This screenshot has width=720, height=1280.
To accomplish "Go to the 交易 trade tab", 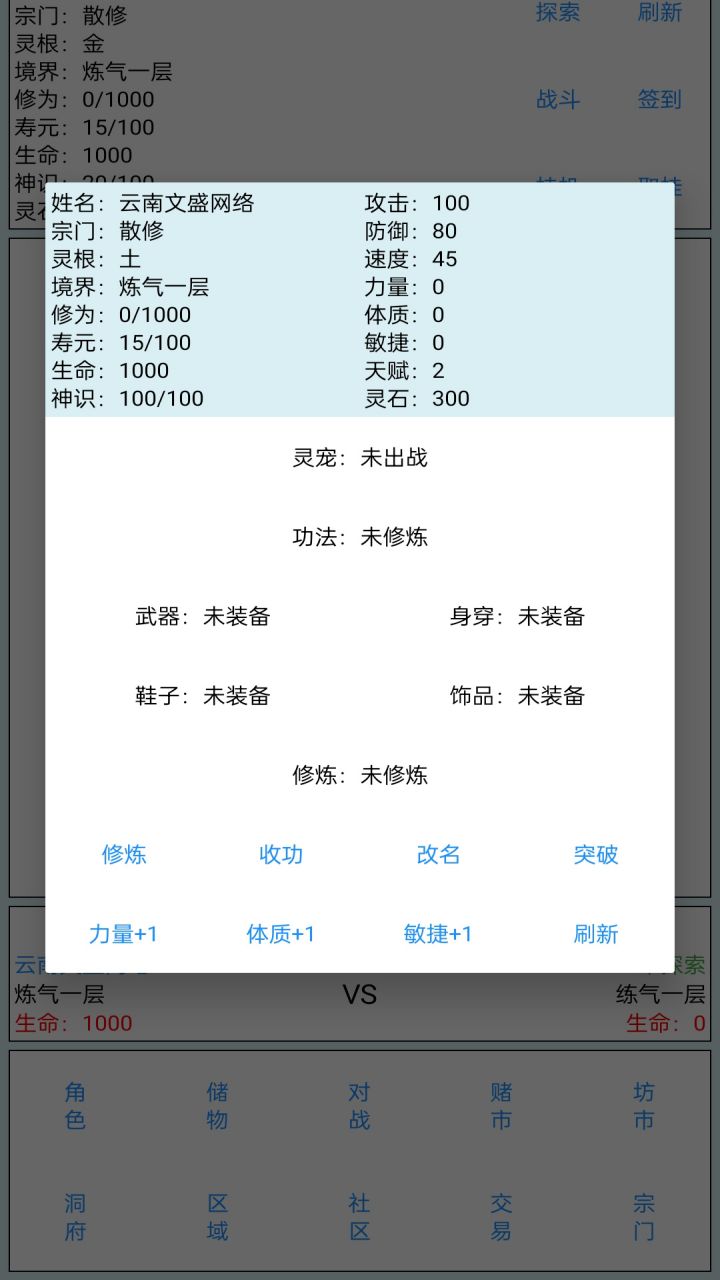I will pos(501,1217).
